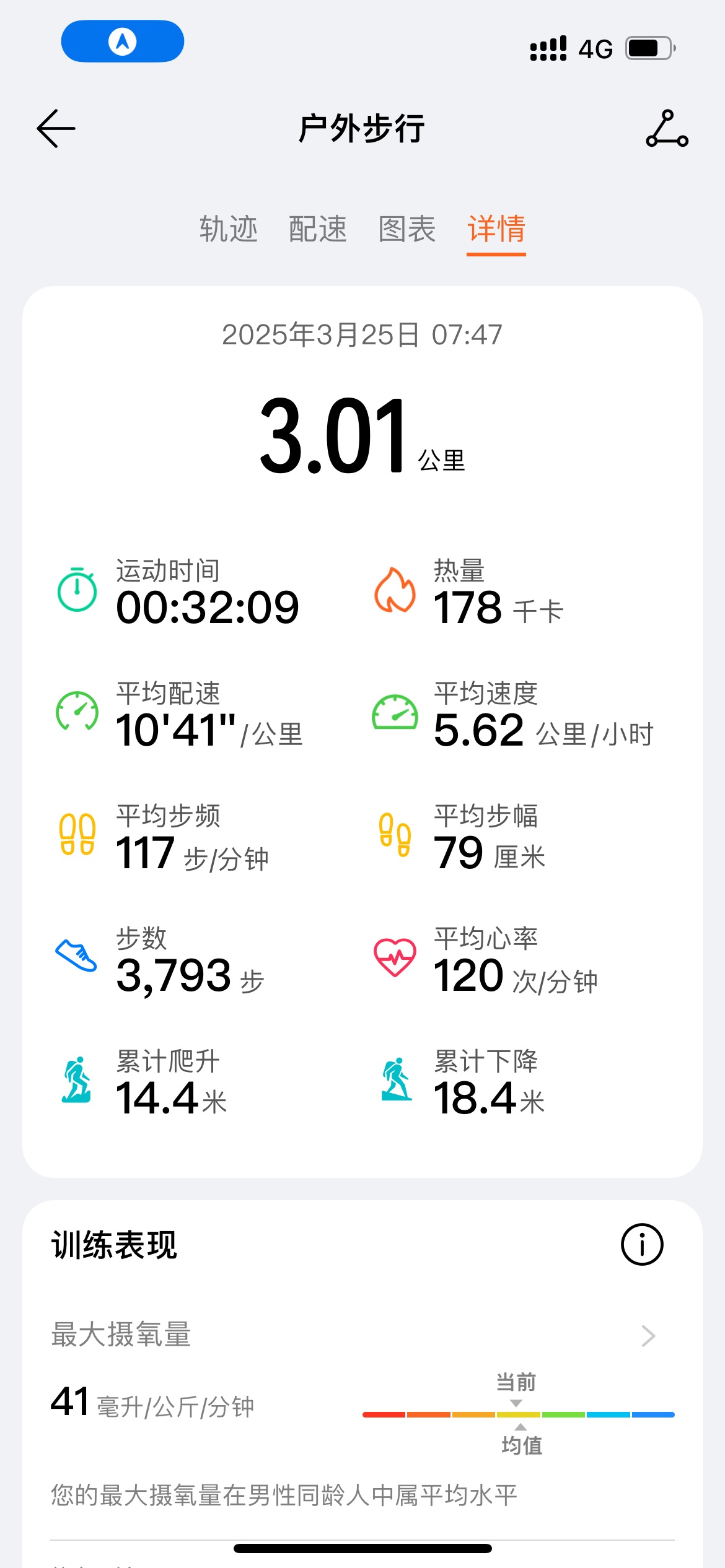Select the 详情 tab
Image resolution: width=725 pixels, height=1568 pixels.
(496, 229)
